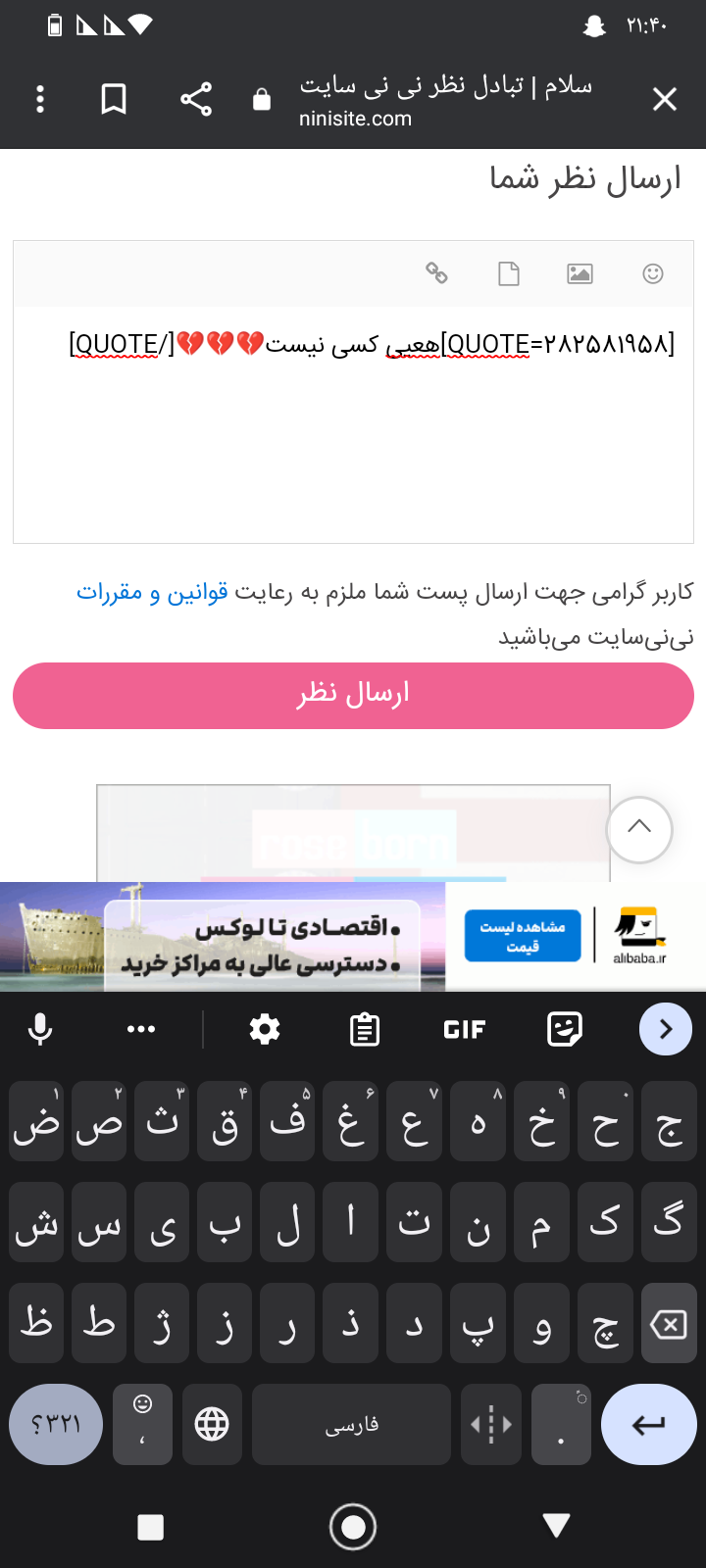Open the قوانین و مقررات link
706x1568 pixels.
(152, 592)
